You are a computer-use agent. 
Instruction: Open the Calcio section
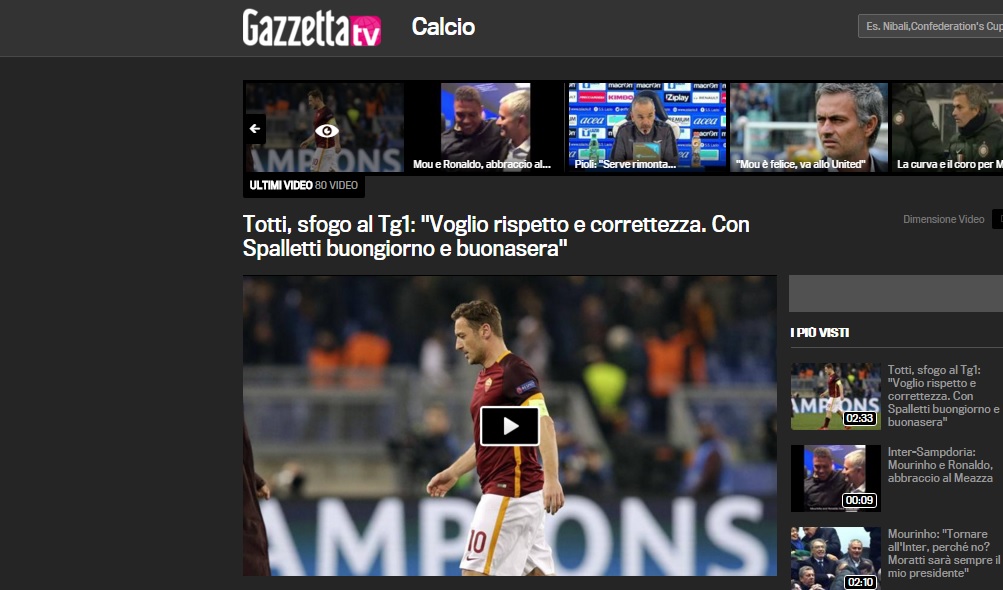(443, 27)
